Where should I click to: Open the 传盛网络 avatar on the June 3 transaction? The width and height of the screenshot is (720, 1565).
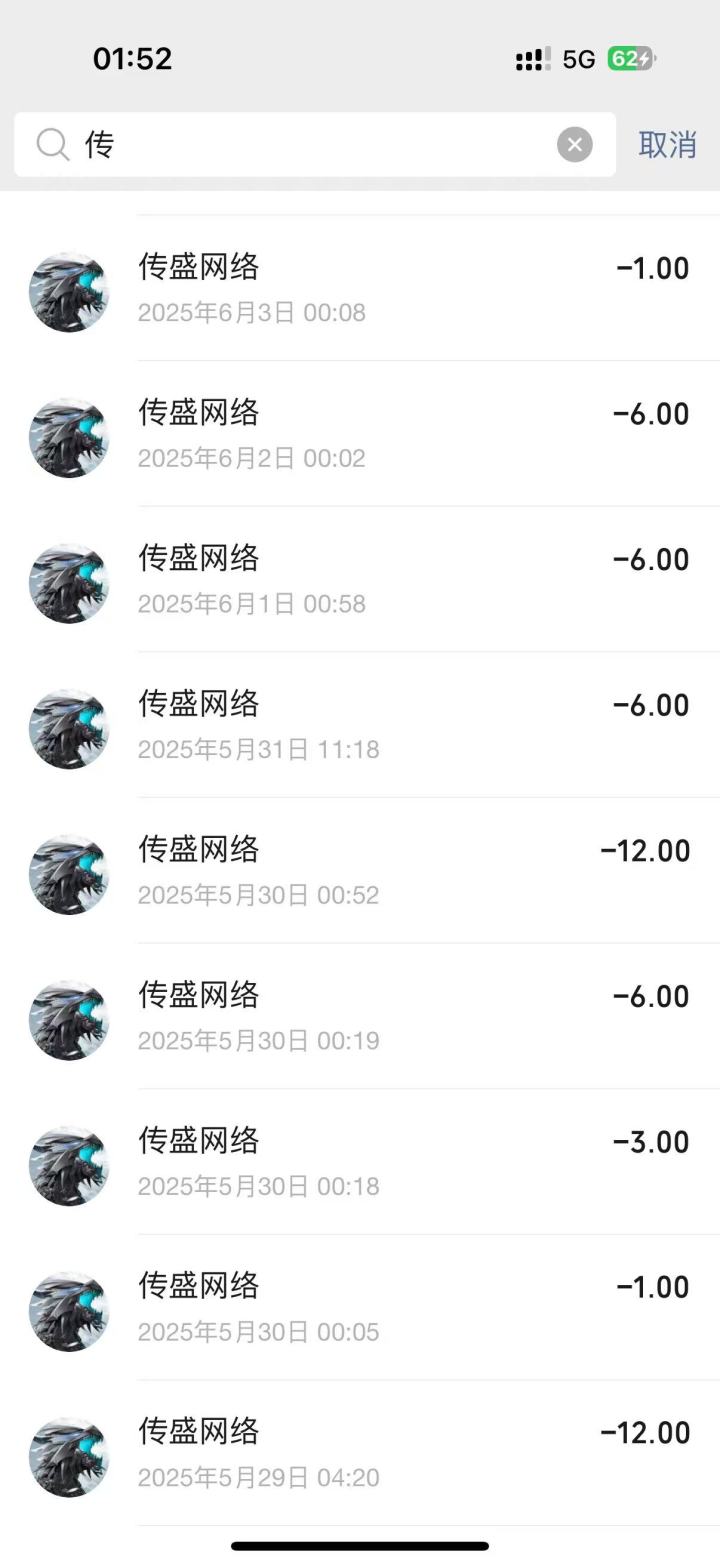coord(68,291)
